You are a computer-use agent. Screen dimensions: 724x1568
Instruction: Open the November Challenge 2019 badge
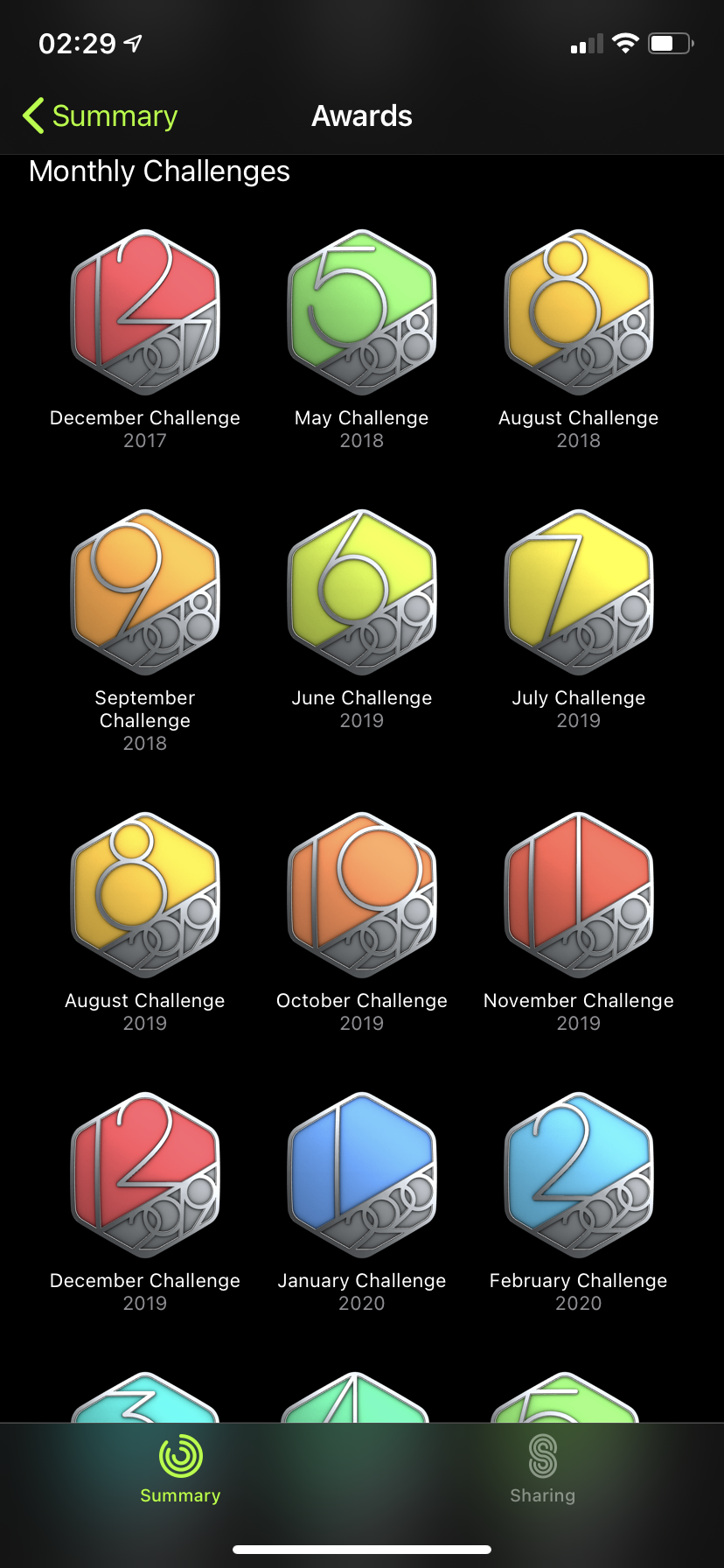click(579, 895)
